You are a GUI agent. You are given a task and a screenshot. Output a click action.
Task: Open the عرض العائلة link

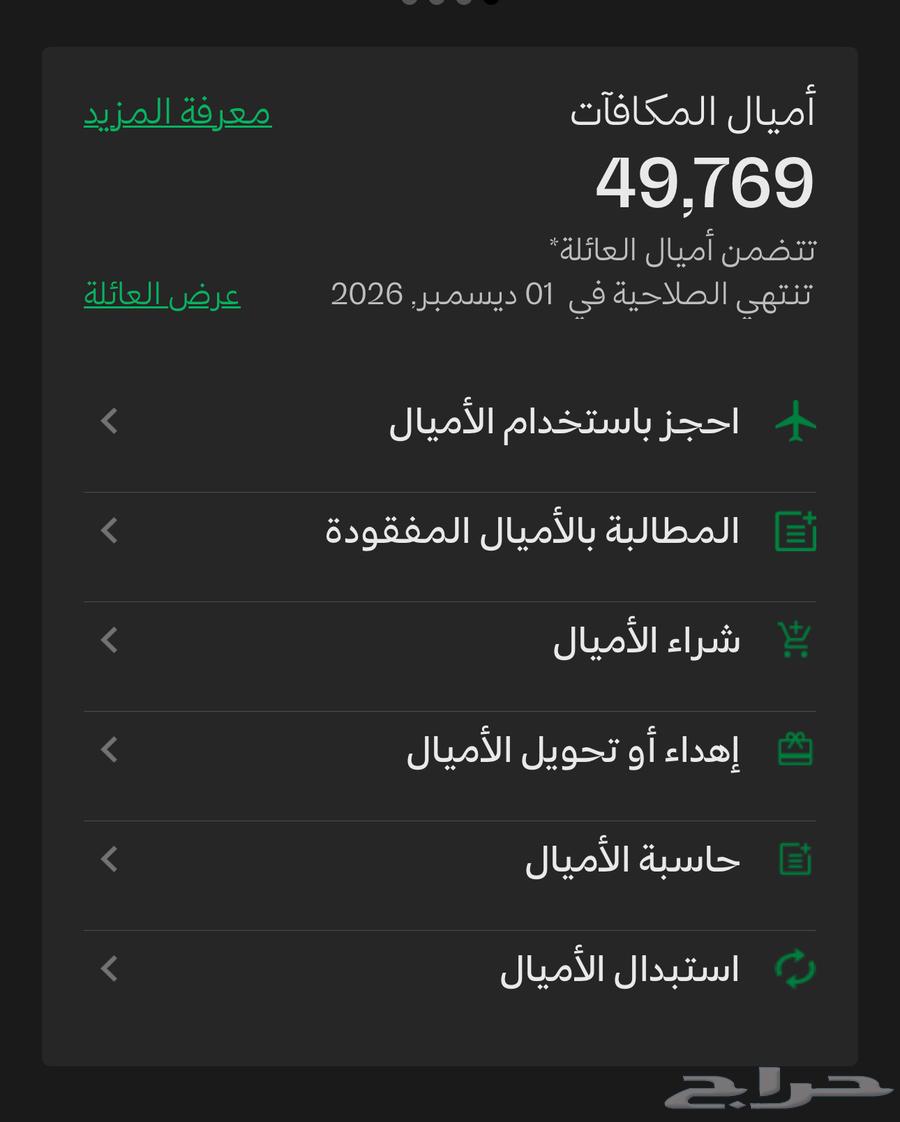point(161,296)
